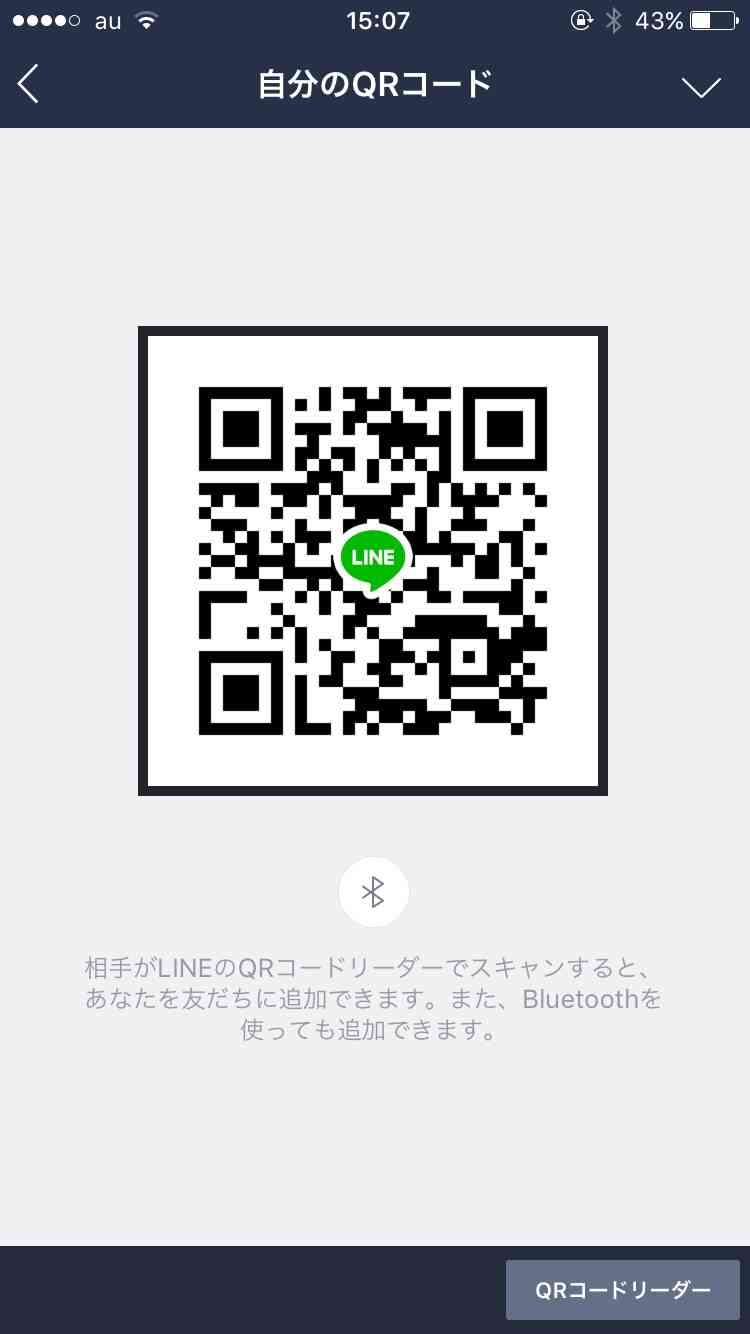Go back using the header arrow
This screenshot has width=750, height=1334.
click(x=29, y=85)
